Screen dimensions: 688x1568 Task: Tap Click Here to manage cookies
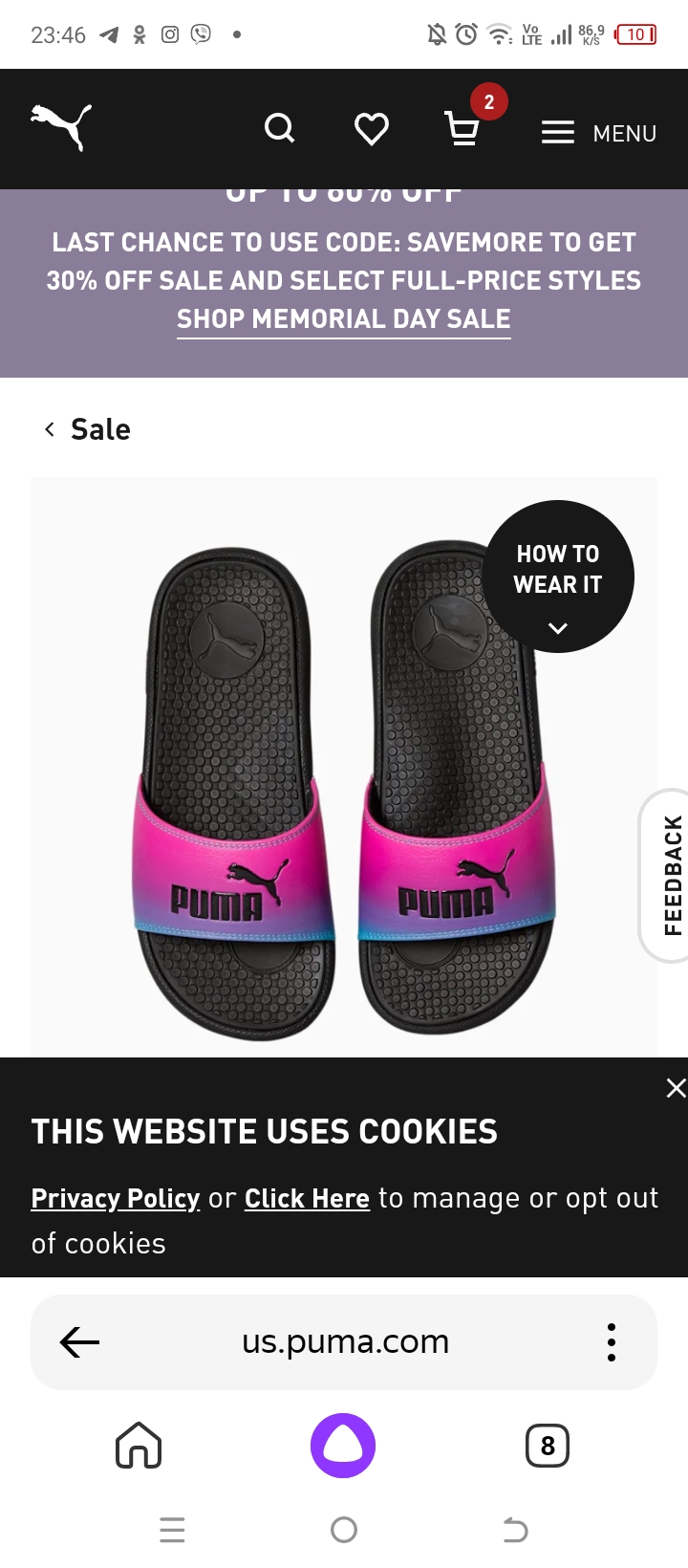coord(307,1198)
